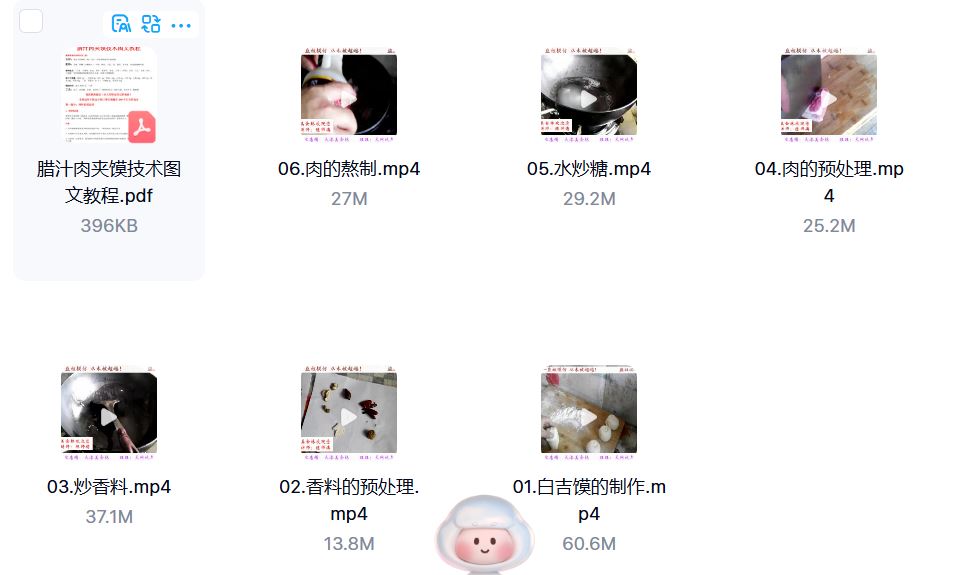The image size is (963, 575).
Task: Open 腊汁肉夹馍技术图文教程.pdf
Action: point(109,95)
